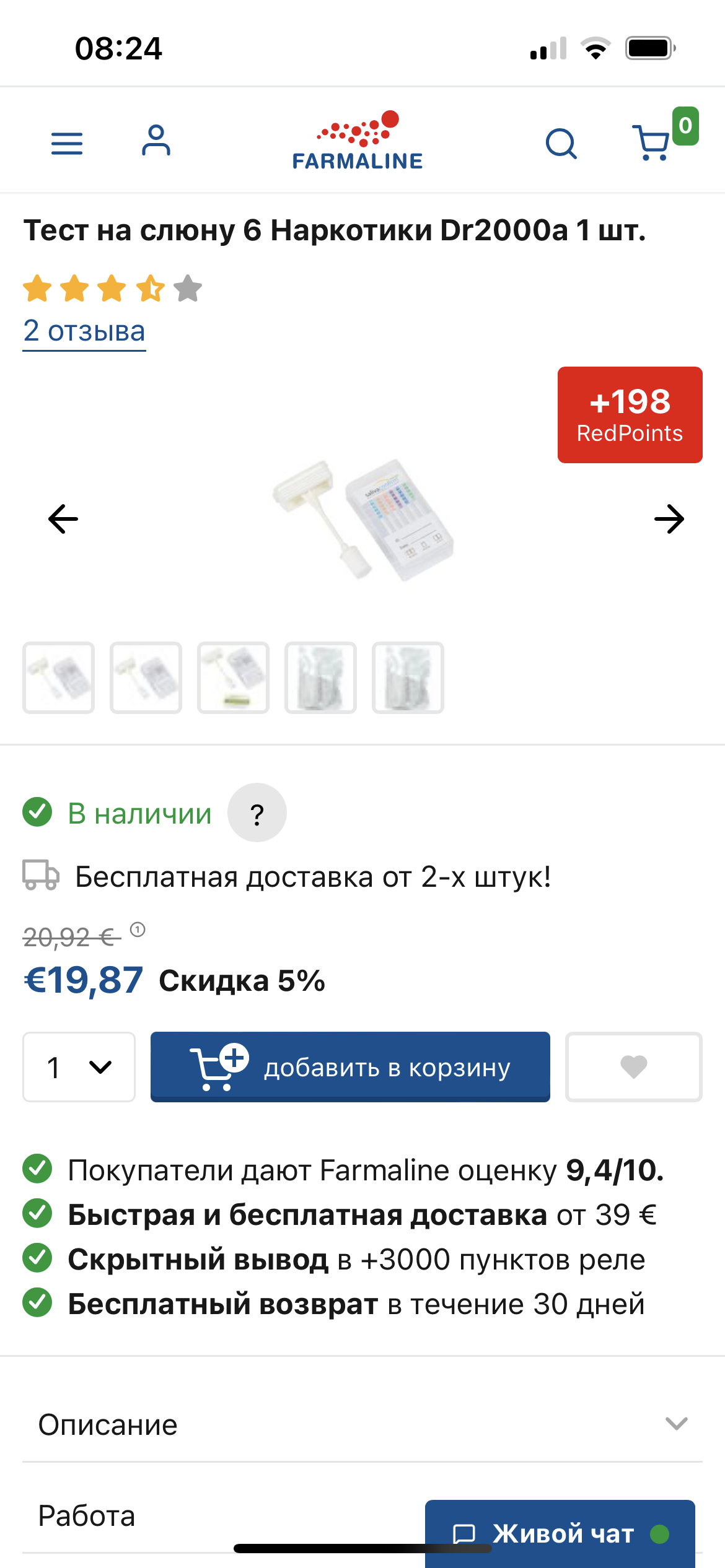Viewport: 725px width, 1568px height.
Task: Select the fifth product thumbnail
Action: click(408, 677)
